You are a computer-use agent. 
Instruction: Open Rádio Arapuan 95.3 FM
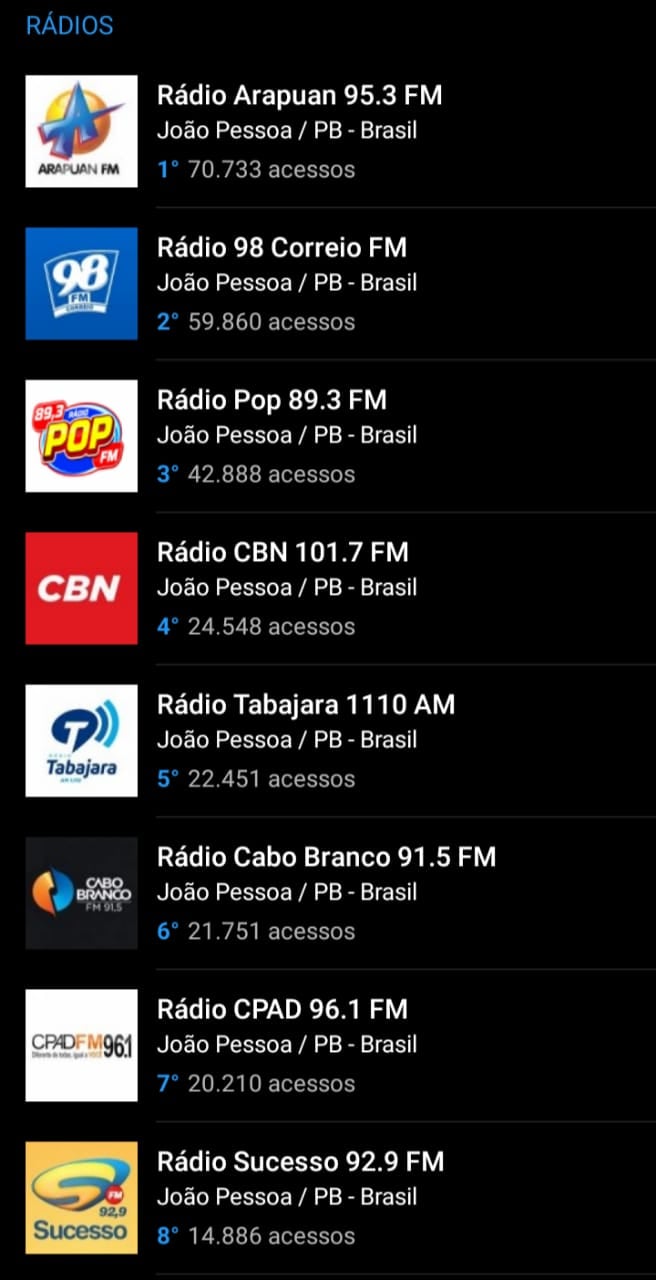pos(328,131)
